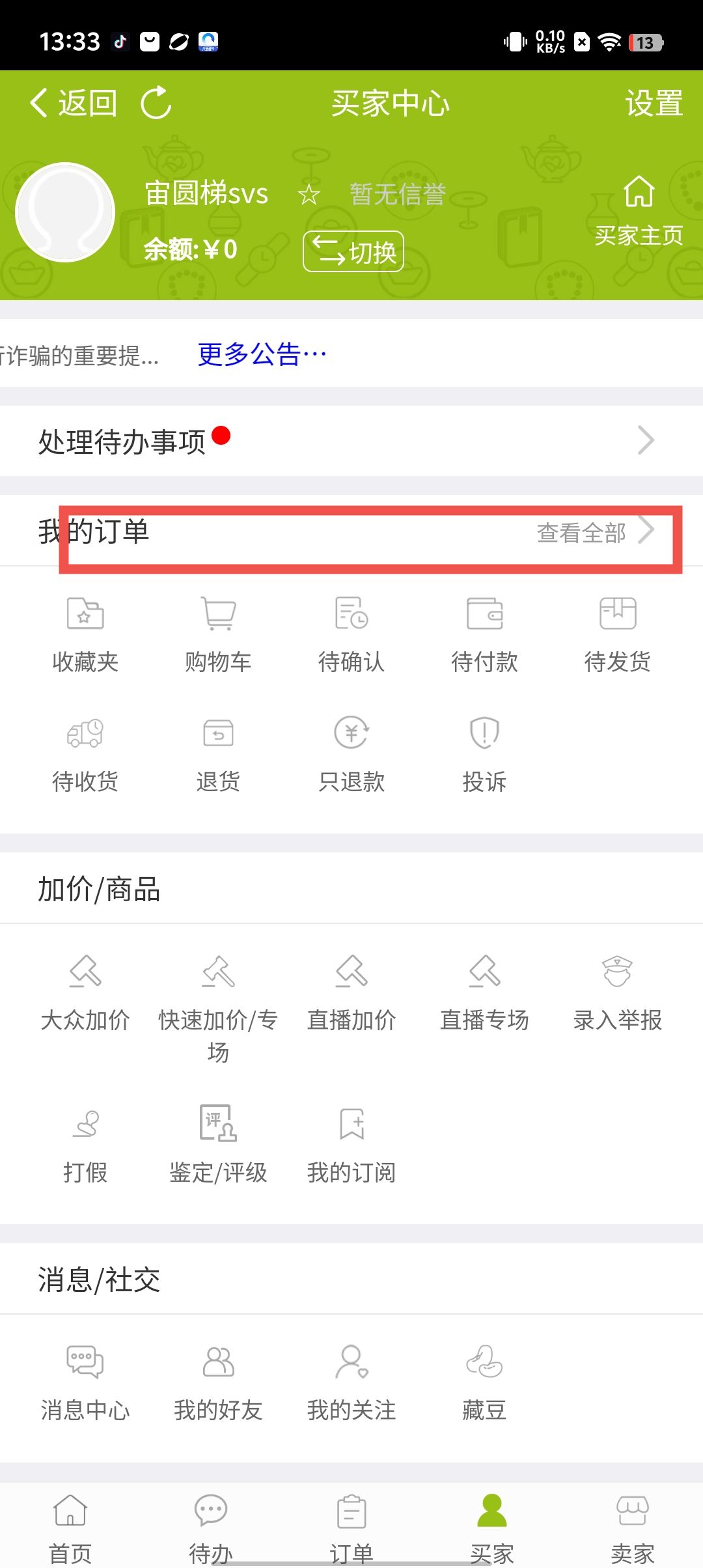Open 待付款 orders
703x1568 pixels.
point(484,633)
